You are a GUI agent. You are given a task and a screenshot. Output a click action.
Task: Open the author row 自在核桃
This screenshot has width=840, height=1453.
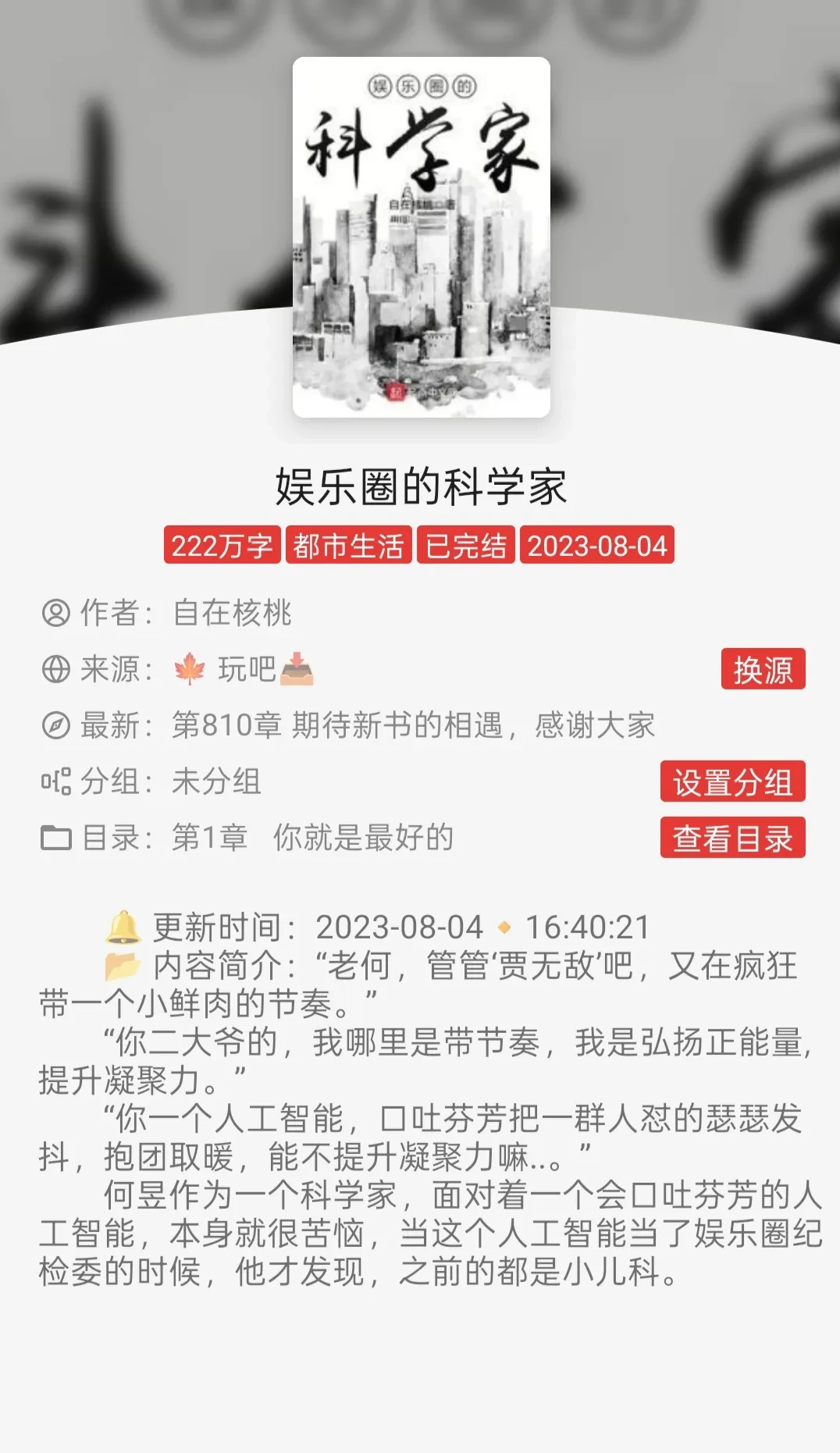(232, 613)
